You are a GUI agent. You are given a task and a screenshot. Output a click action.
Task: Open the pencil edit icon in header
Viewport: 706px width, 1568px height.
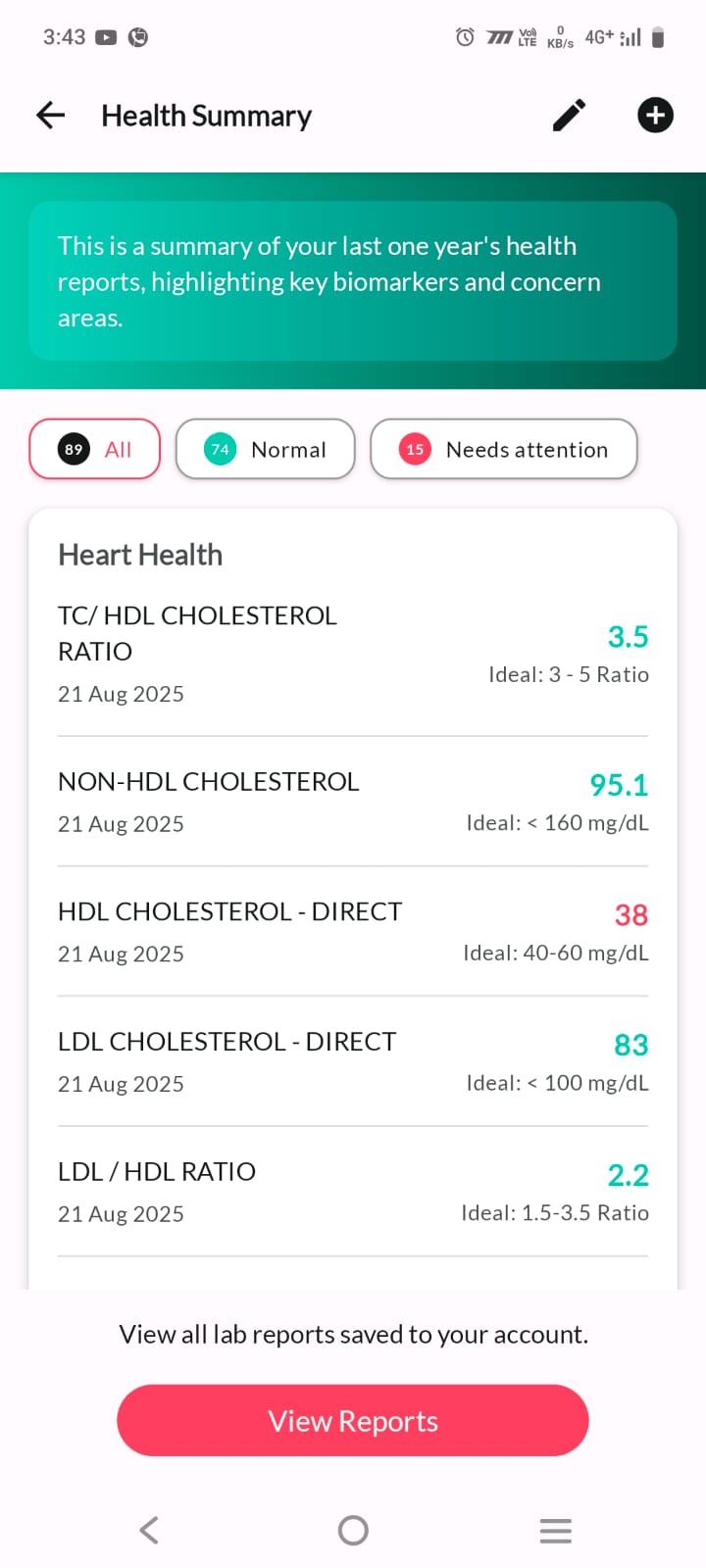[x=569, y=115]
